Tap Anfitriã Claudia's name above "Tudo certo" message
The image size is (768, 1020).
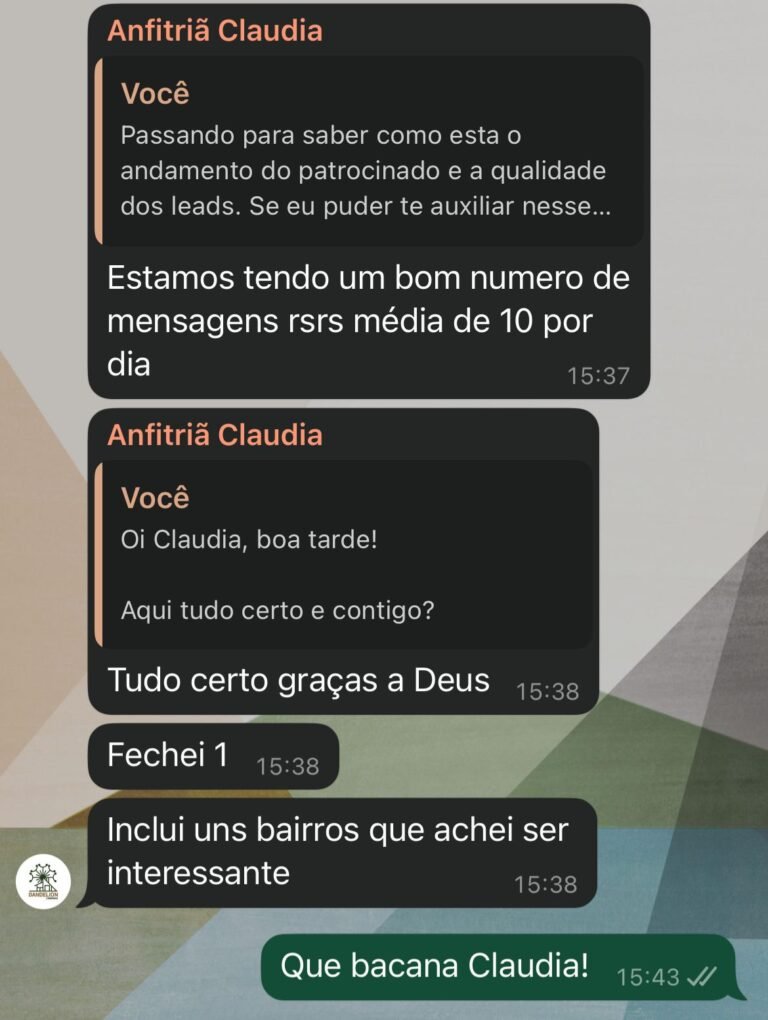click(x=215, y=435)
